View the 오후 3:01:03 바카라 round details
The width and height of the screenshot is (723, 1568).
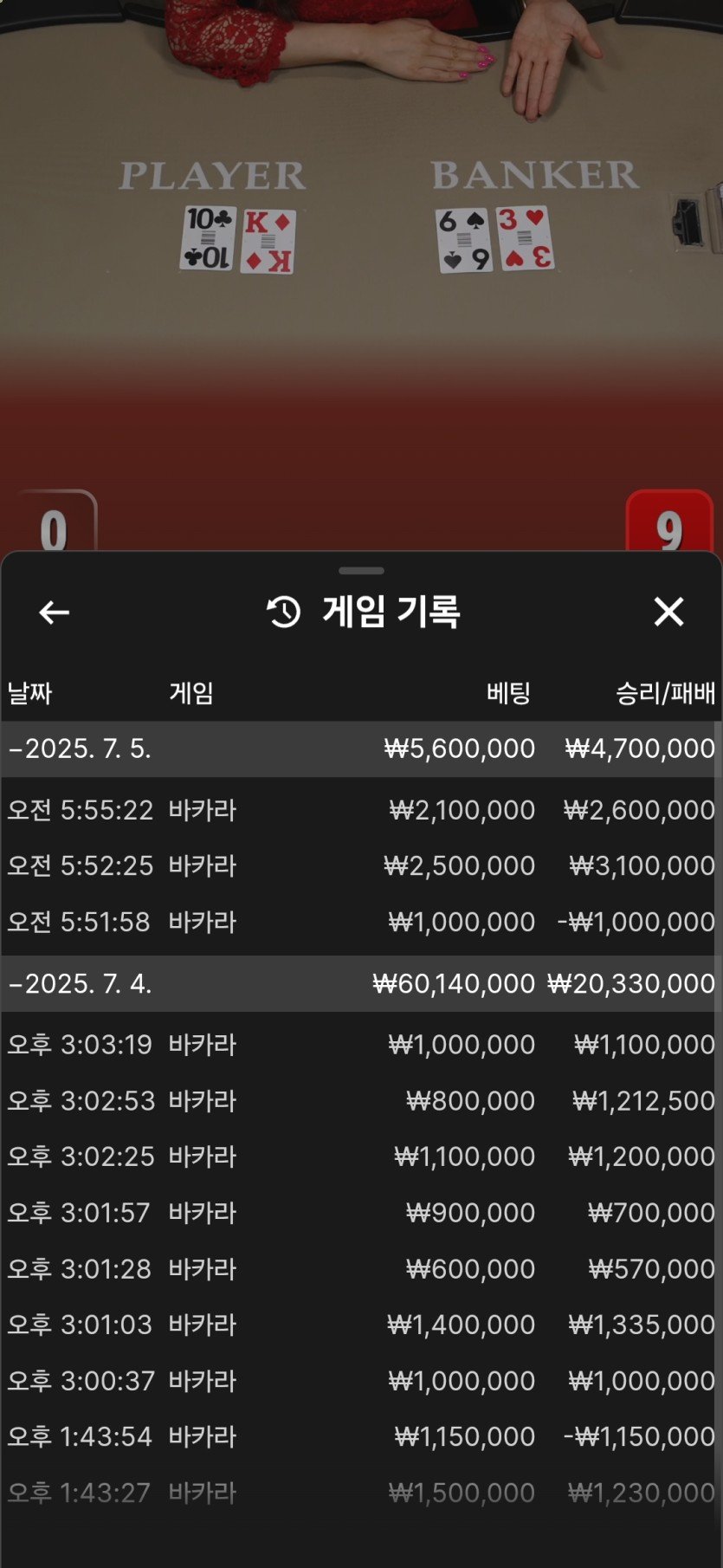click(x=361, y=1325)
